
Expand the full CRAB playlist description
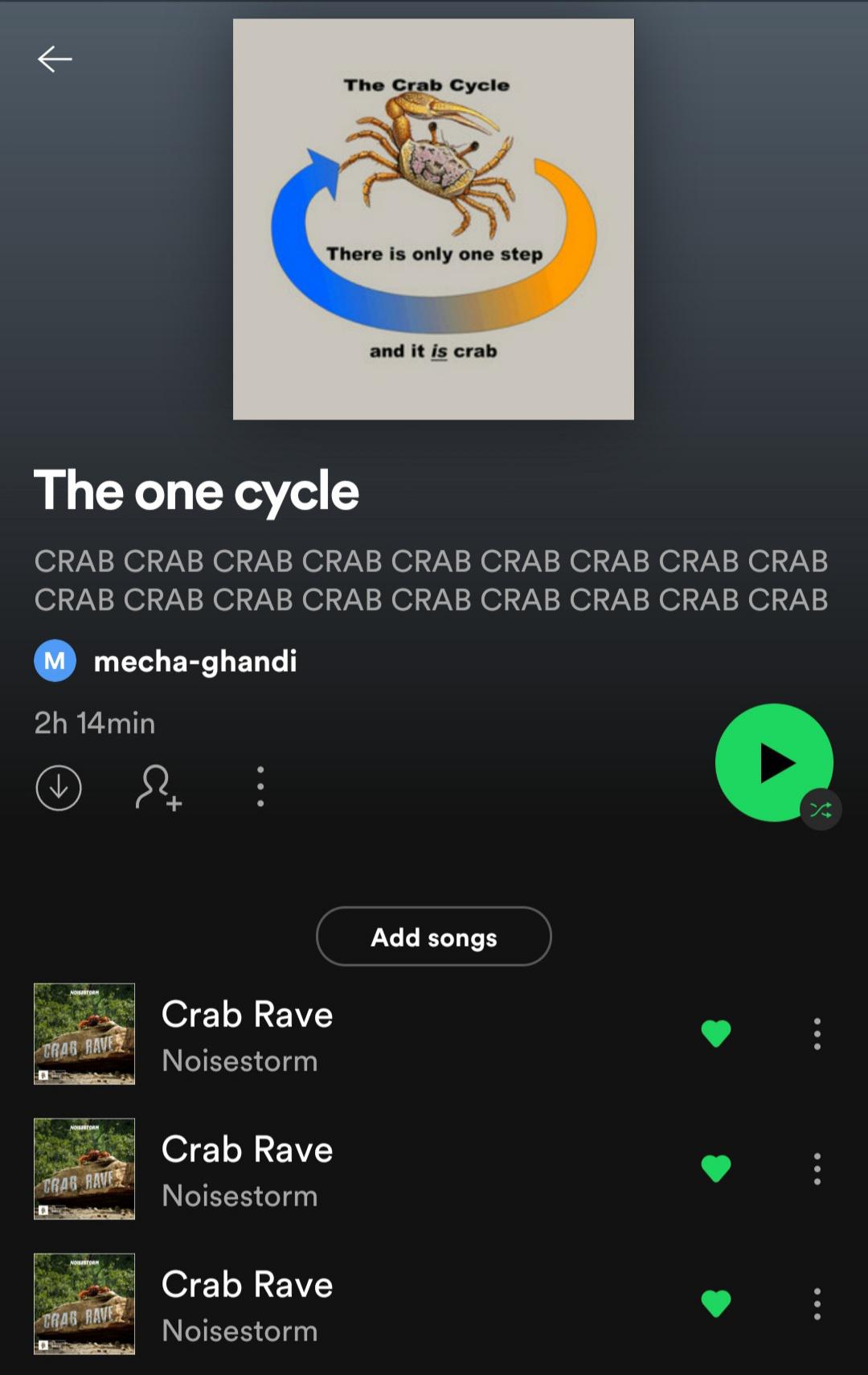[x=432, y=581]
